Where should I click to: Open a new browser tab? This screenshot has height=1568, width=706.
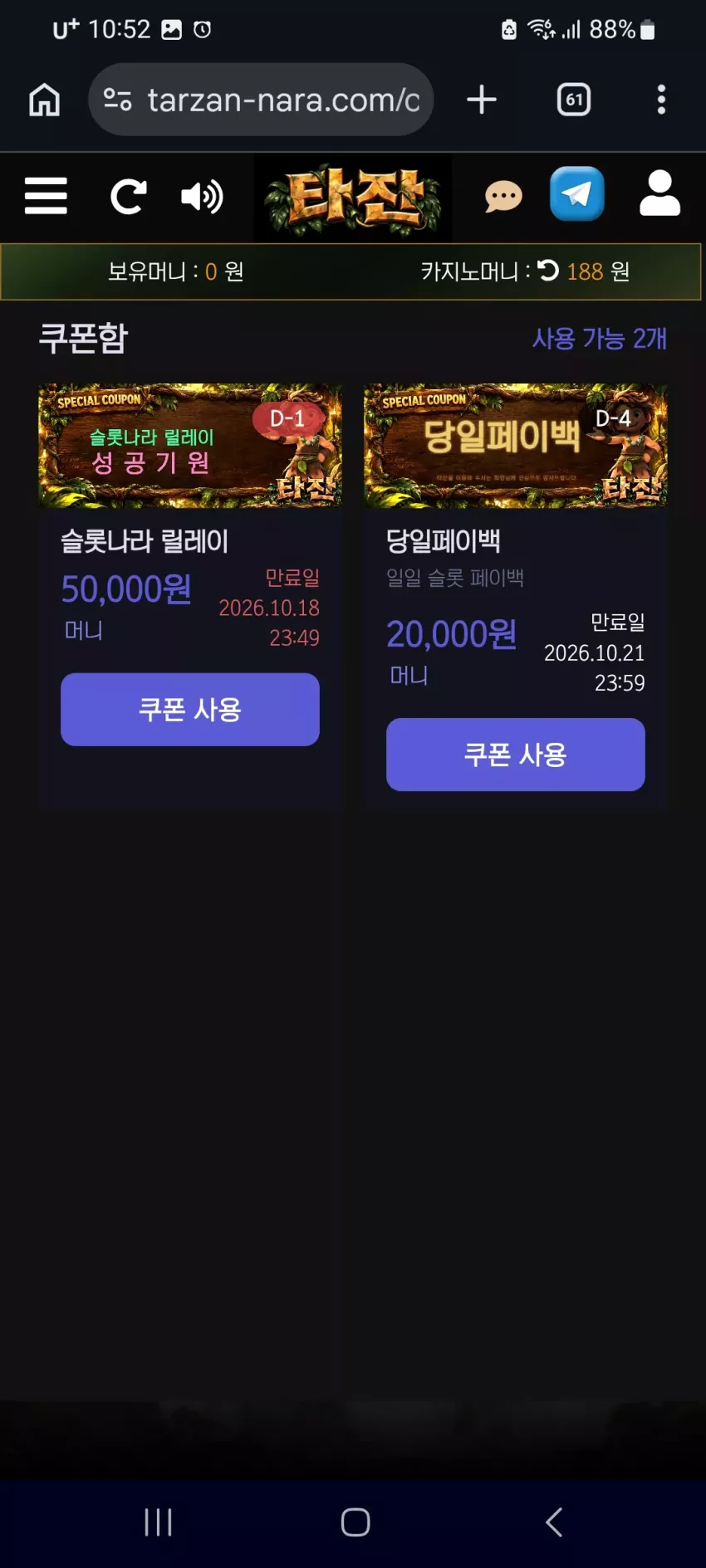(482, 100)
